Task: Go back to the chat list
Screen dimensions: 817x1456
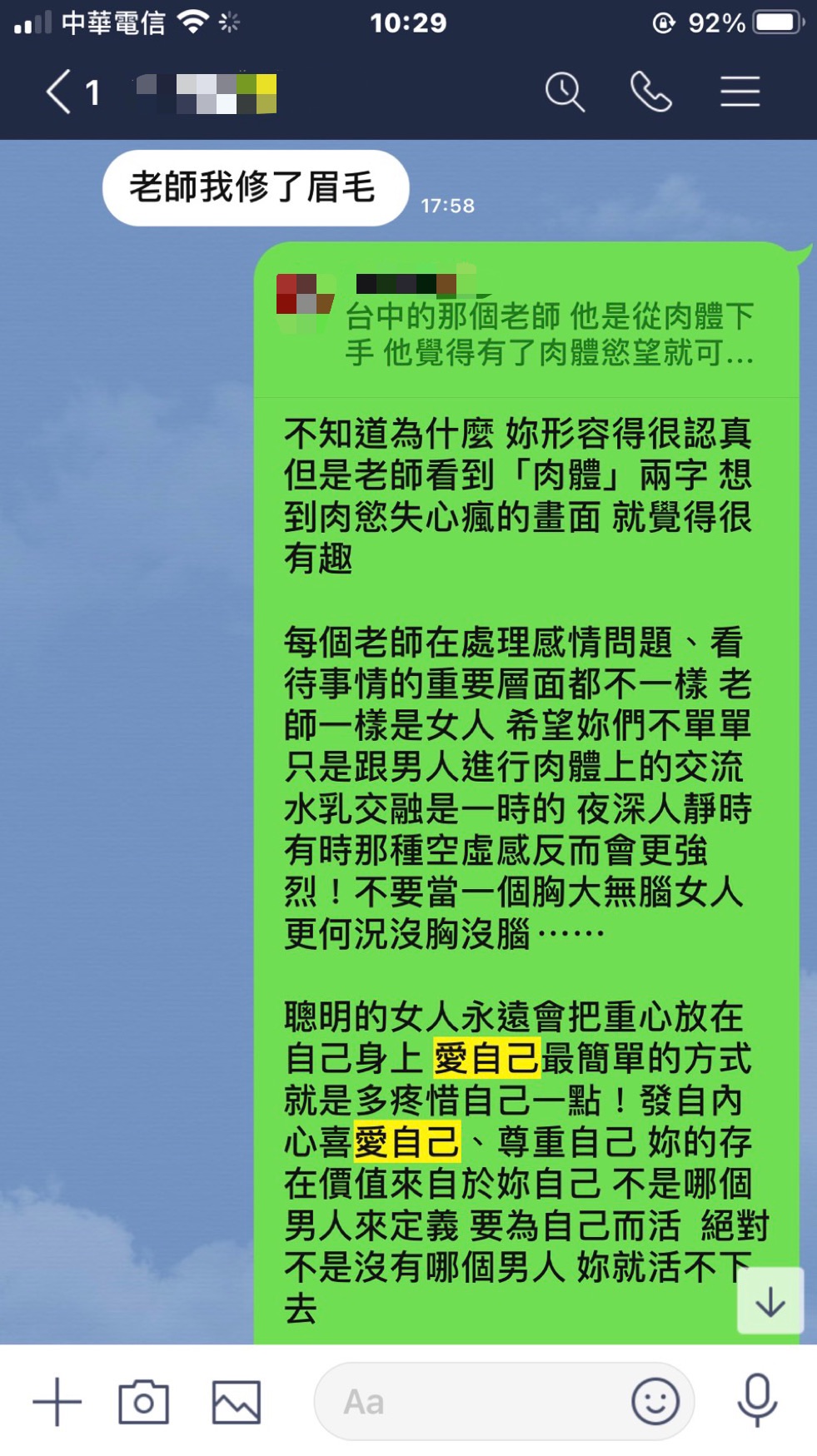Action: pyautogui.click(x=60, y=92)
